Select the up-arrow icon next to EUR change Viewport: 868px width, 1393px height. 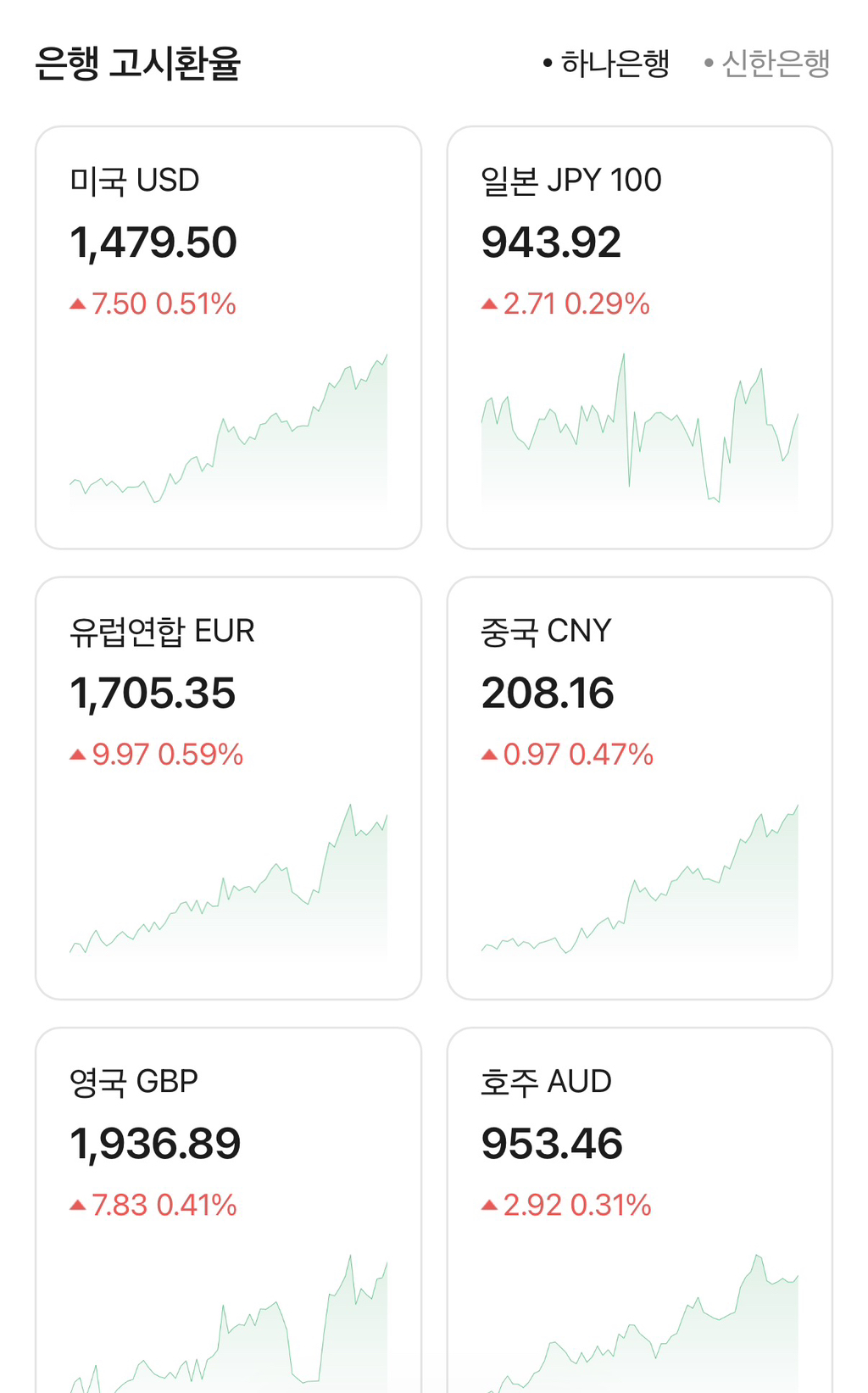tap(77, 753)
